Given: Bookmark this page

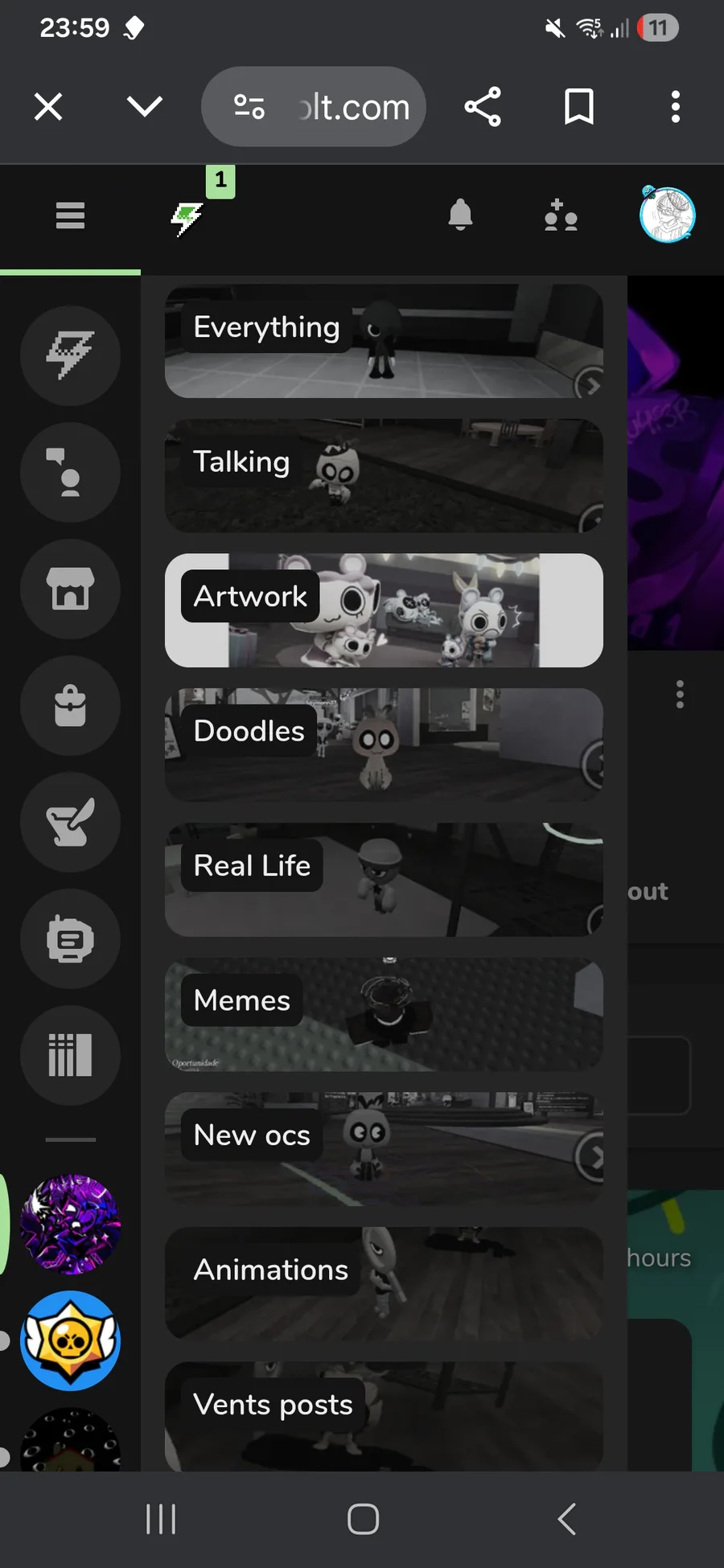Looking at the screenshot, I should pyautogui.click(x=579, y=107).
